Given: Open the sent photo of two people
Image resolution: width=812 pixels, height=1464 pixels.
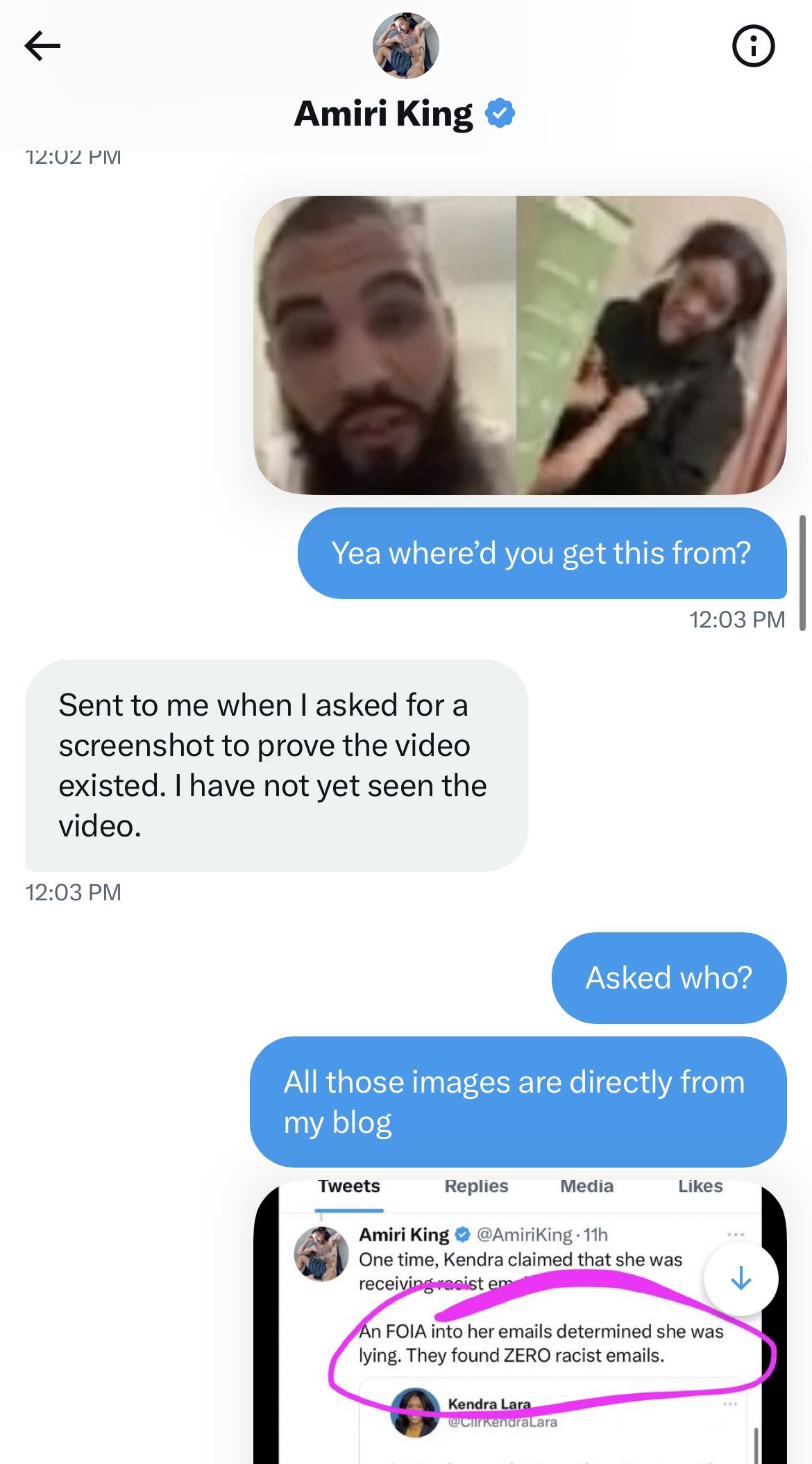Looking at the screenshot, I should coord(520,345).
